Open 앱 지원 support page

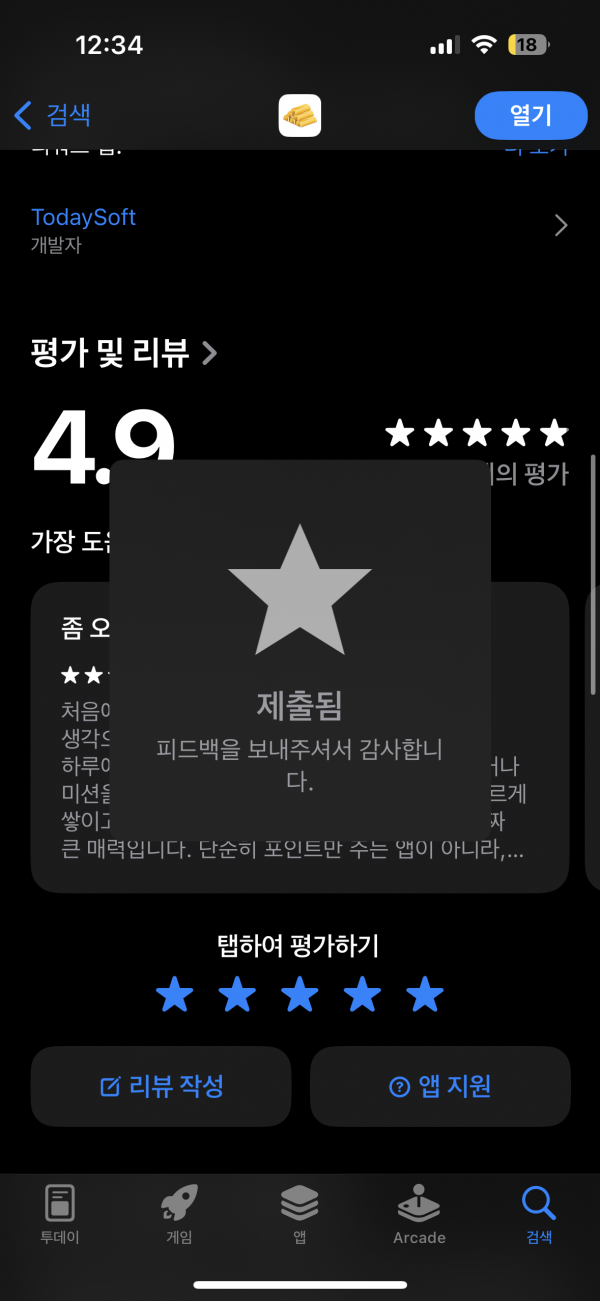tap(440, 1086)
